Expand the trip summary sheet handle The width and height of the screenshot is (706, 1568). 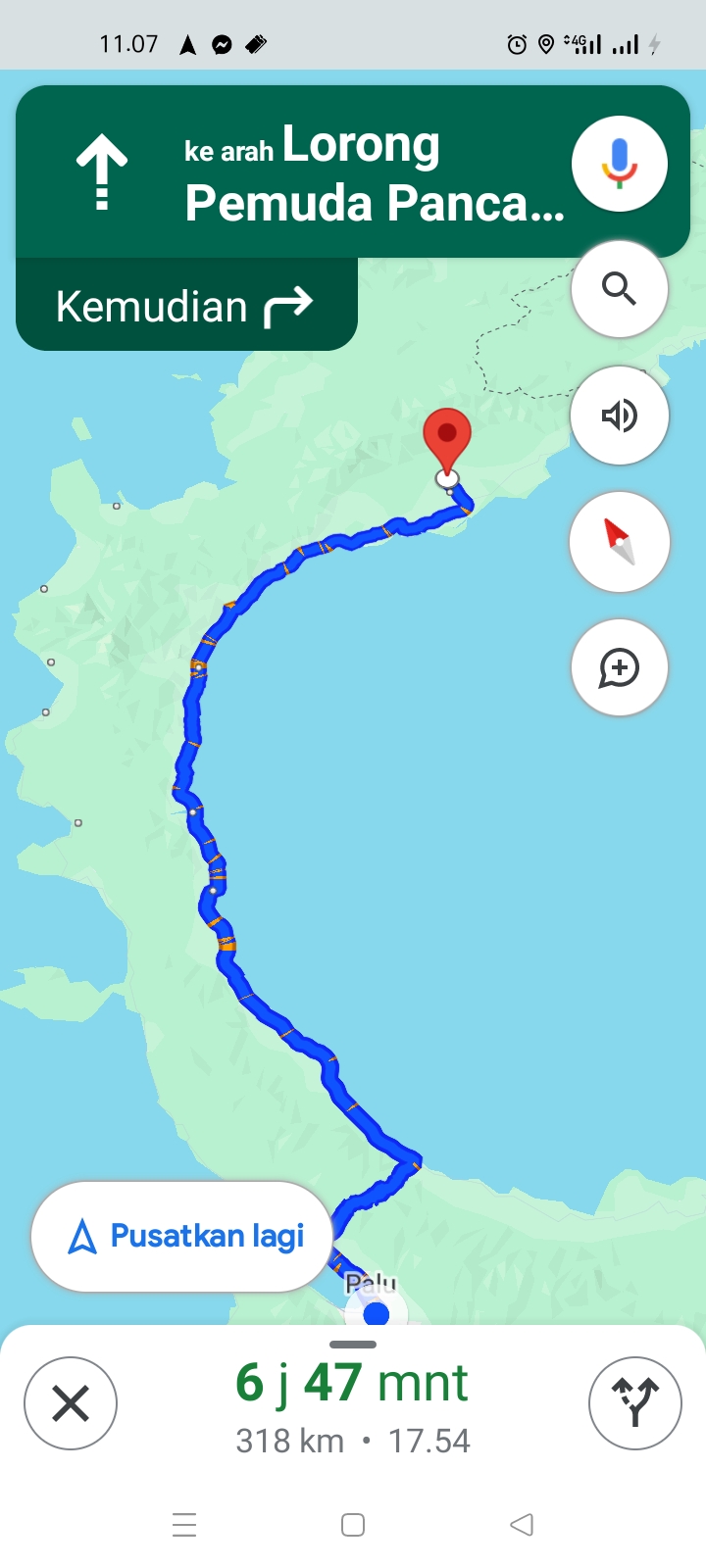353,1345
